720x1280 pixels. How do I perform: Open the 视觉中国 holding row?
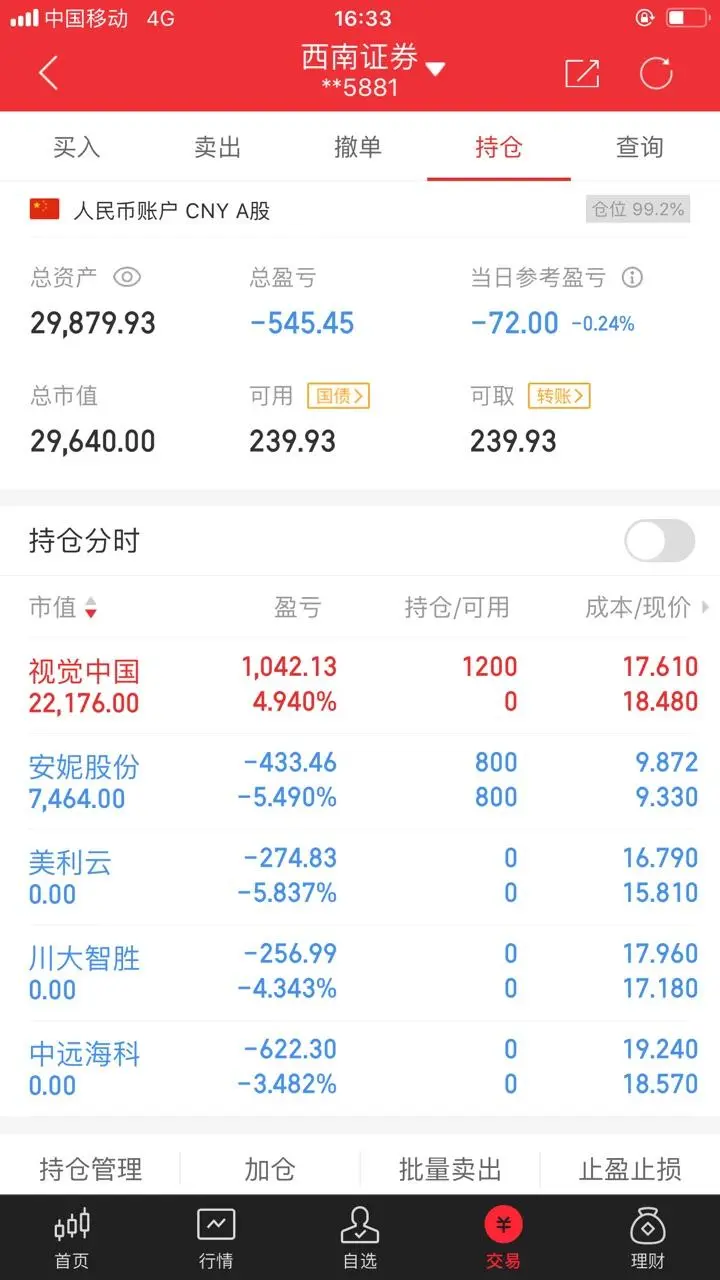tap(360, 685)
